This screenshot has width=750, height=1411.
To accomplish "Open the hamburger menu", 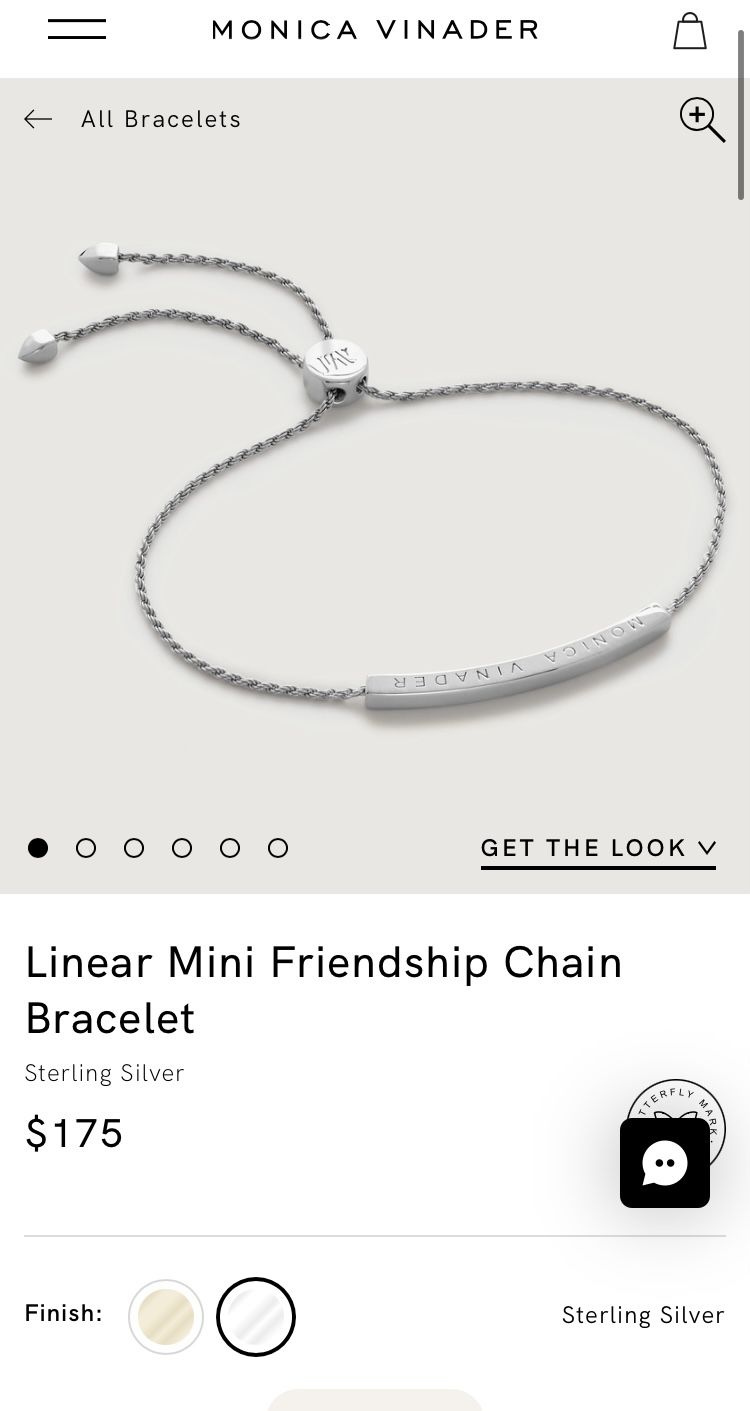I will pyautogui.click(x=77, y=30).
